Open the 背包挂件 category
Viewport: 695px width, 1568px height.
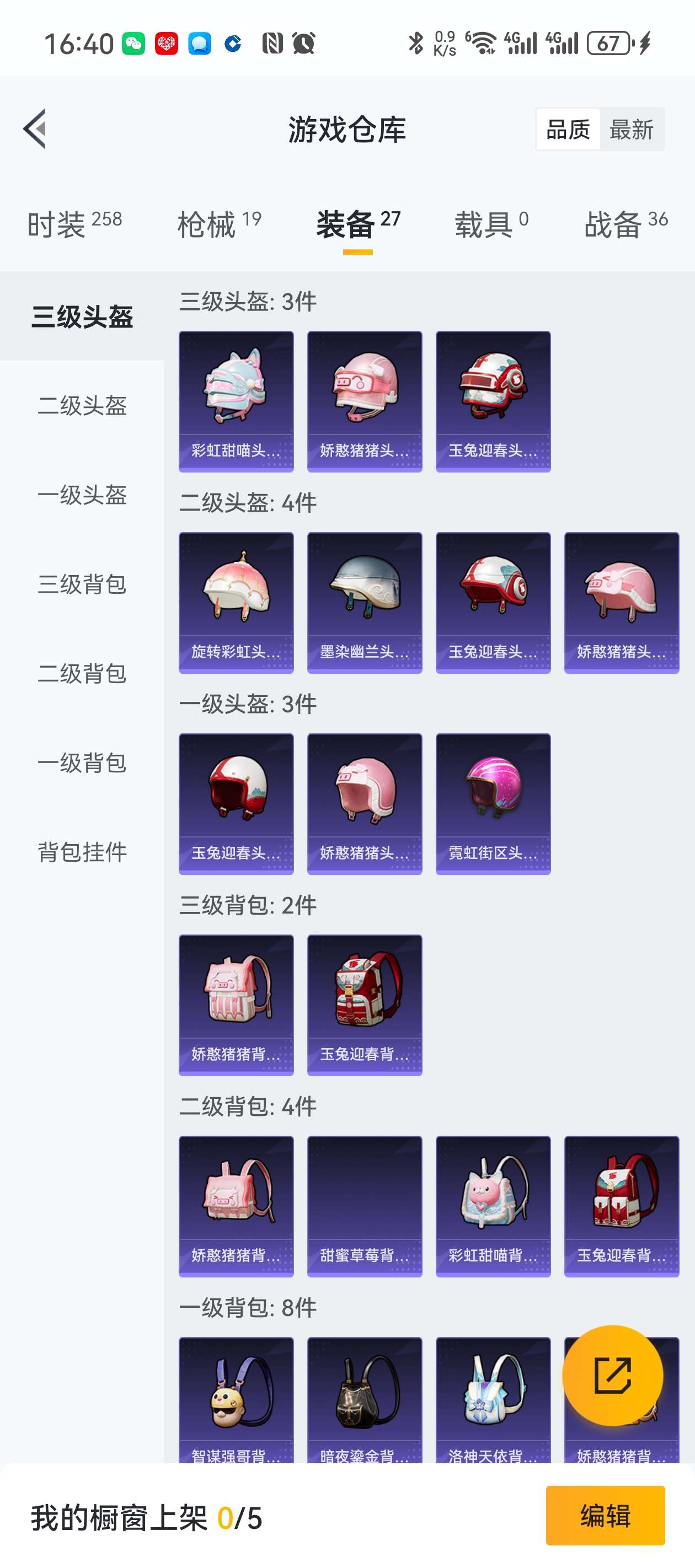point(82,852)
